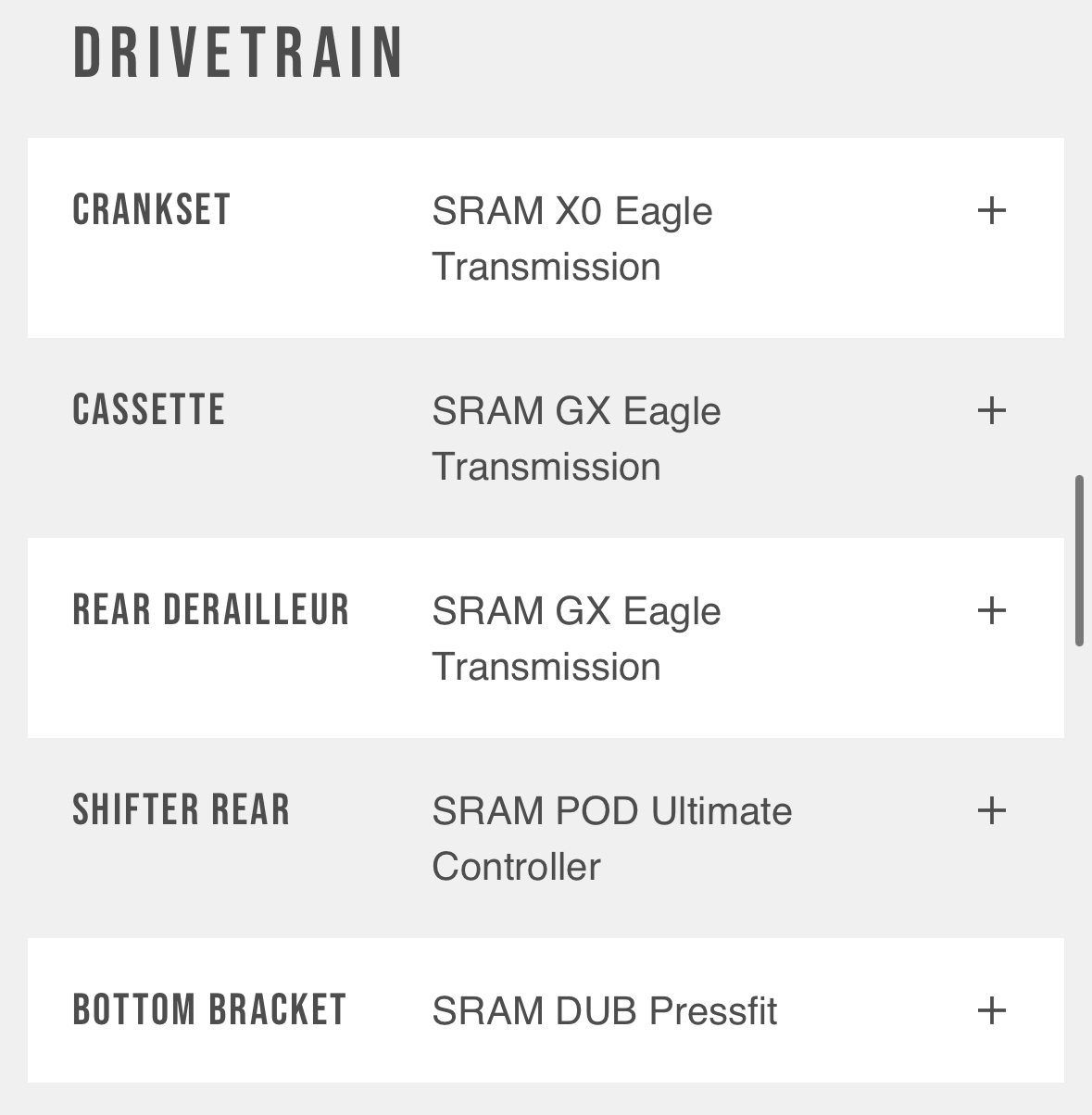1092x1115 pixels.
Task: Expand the Bottom Bracket details
Action: [991, 1011]
